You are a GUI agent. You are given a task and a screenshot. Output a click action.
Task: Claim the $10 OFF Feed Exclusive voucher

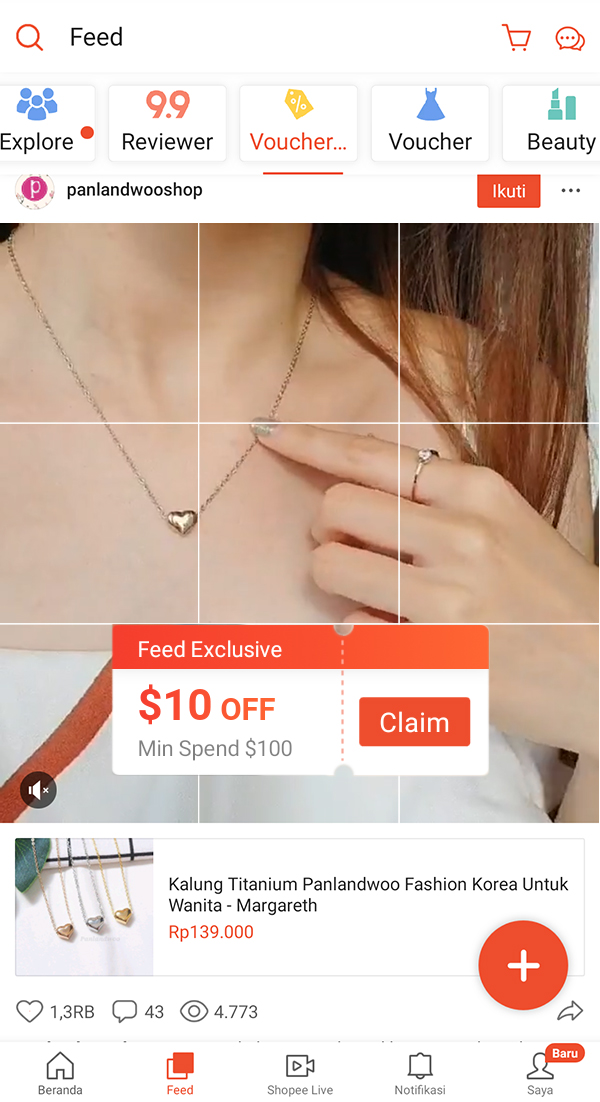(414, 722)
